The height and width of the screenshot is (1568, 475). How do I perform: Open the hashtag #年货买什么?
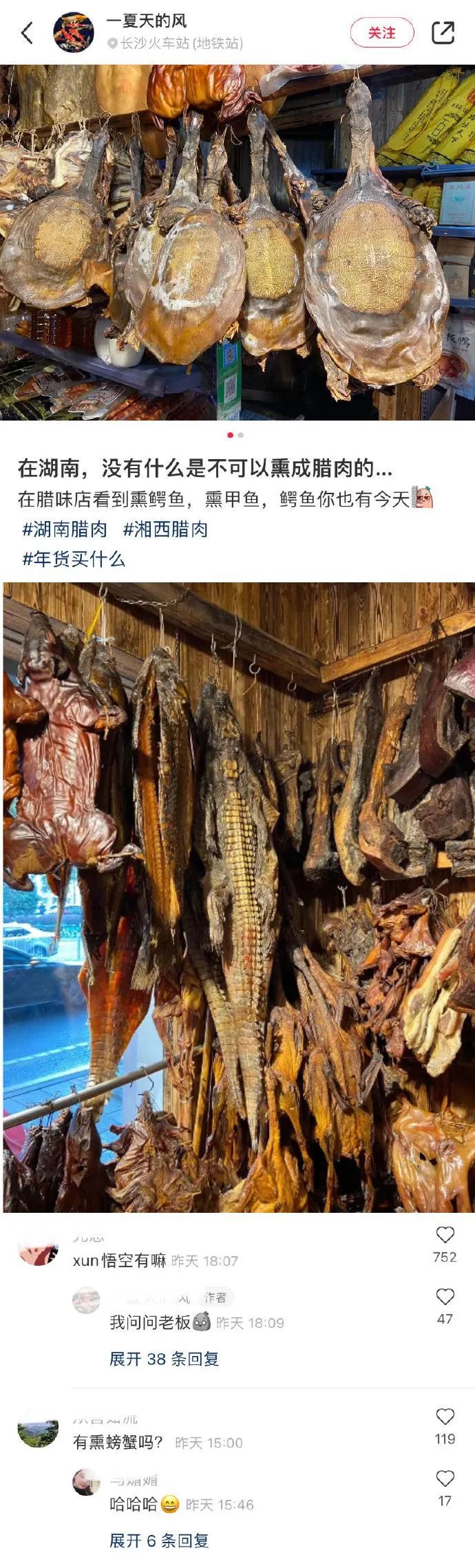point(74,558)
